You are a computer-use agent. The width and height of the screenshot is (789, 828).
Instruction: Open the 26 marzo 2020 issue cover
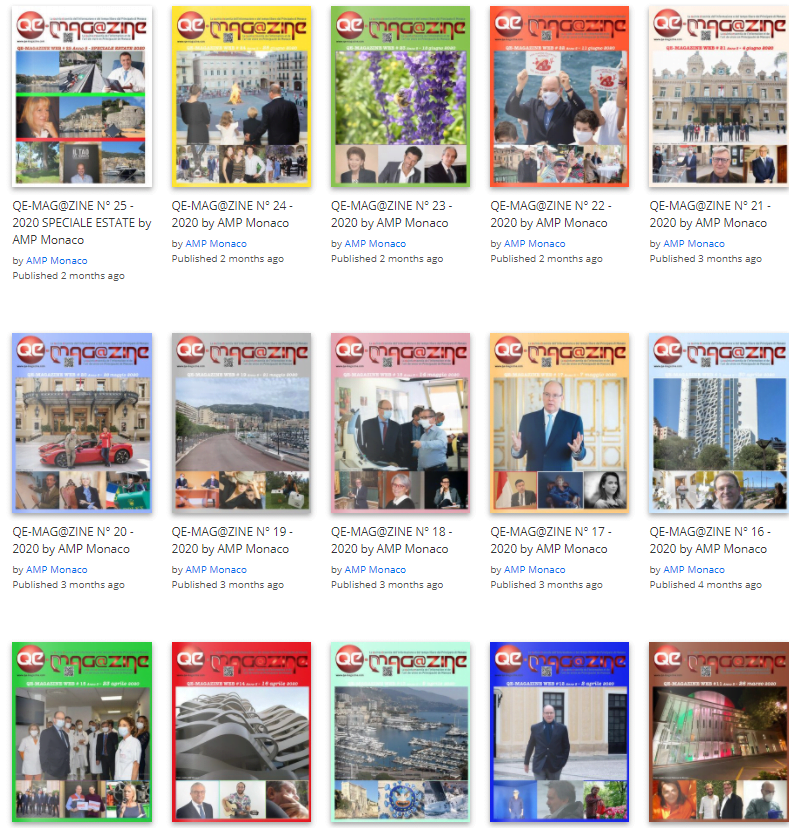[718, 732]
